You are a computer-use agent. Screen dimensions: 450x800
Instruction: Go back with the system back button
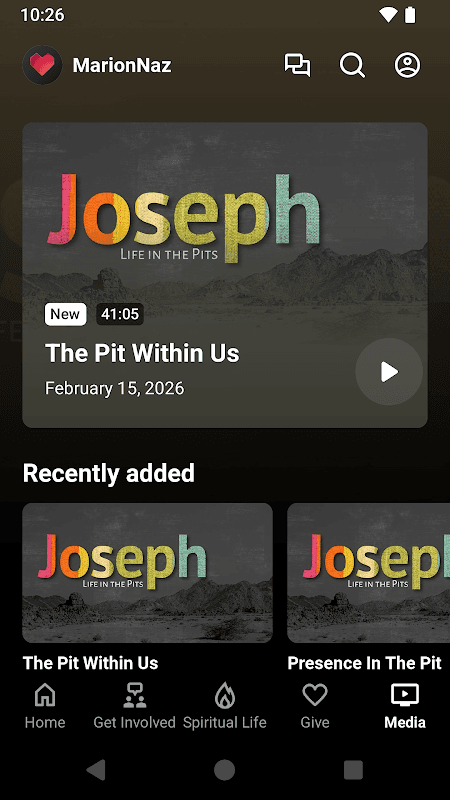coord(96,769)
